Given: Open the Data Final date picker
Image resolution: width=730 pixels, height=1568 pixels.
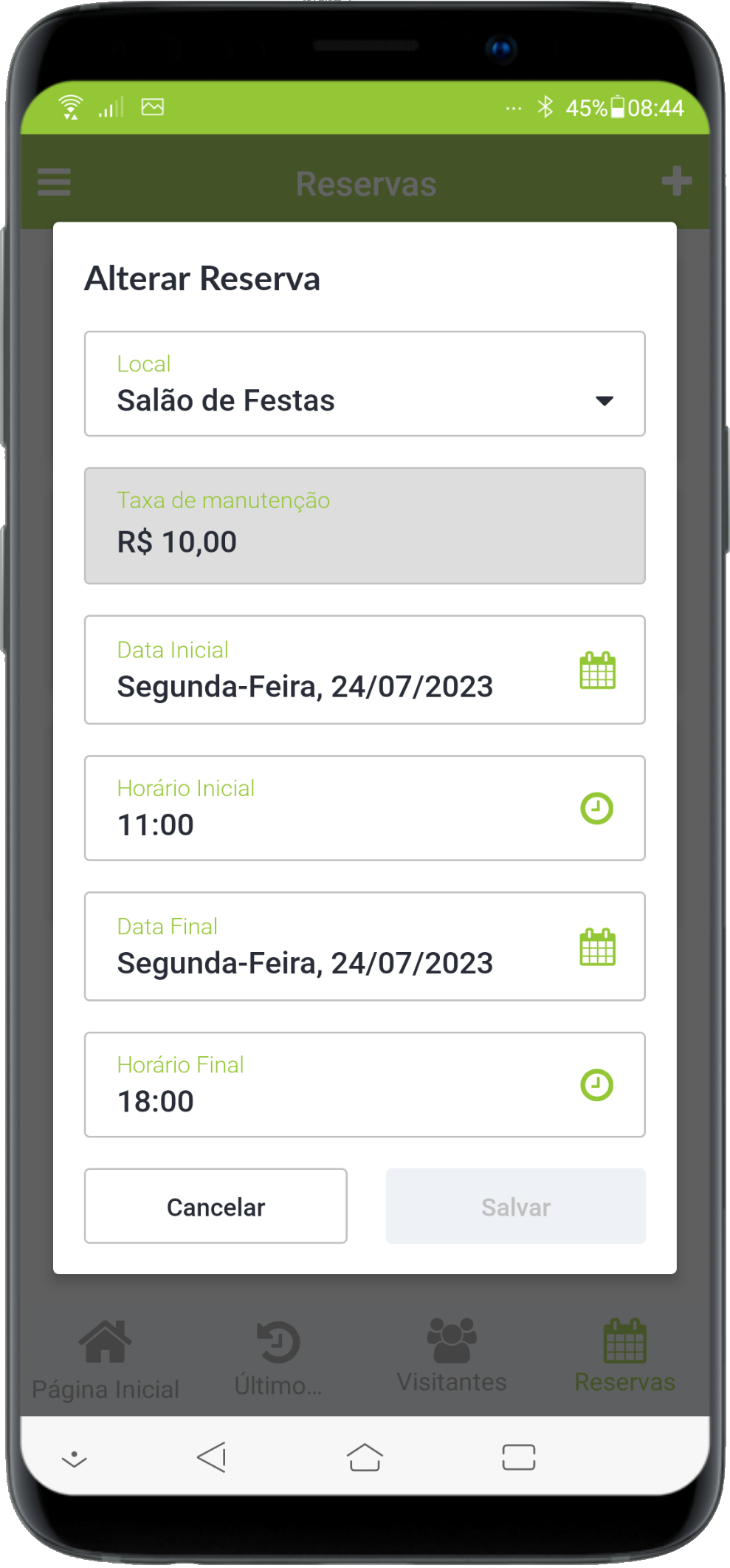Looking at the screenshot, I should point(597,948).
